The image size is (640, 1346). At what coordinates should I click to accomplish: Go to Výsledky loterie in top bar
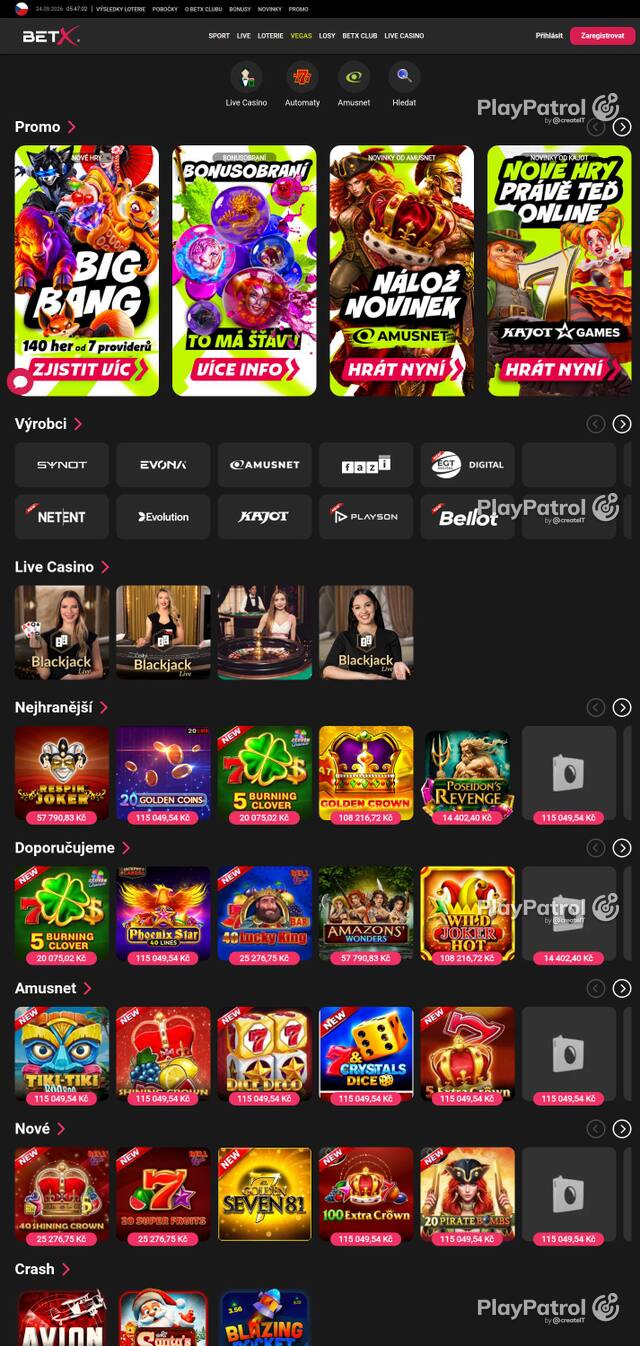[x=120, y=8]
